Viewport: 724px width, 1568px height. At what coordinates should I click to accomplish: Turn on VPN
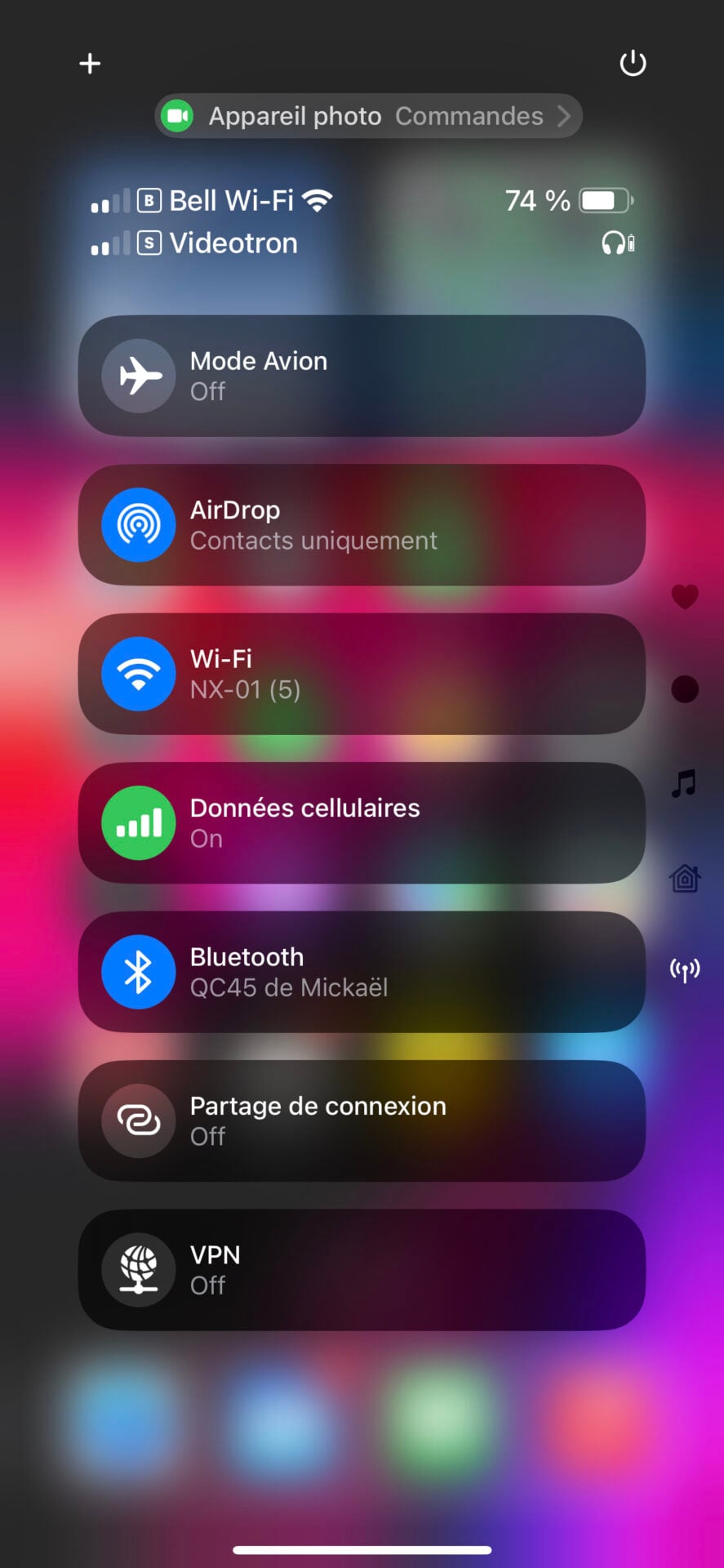click(x=139, y=1270)
